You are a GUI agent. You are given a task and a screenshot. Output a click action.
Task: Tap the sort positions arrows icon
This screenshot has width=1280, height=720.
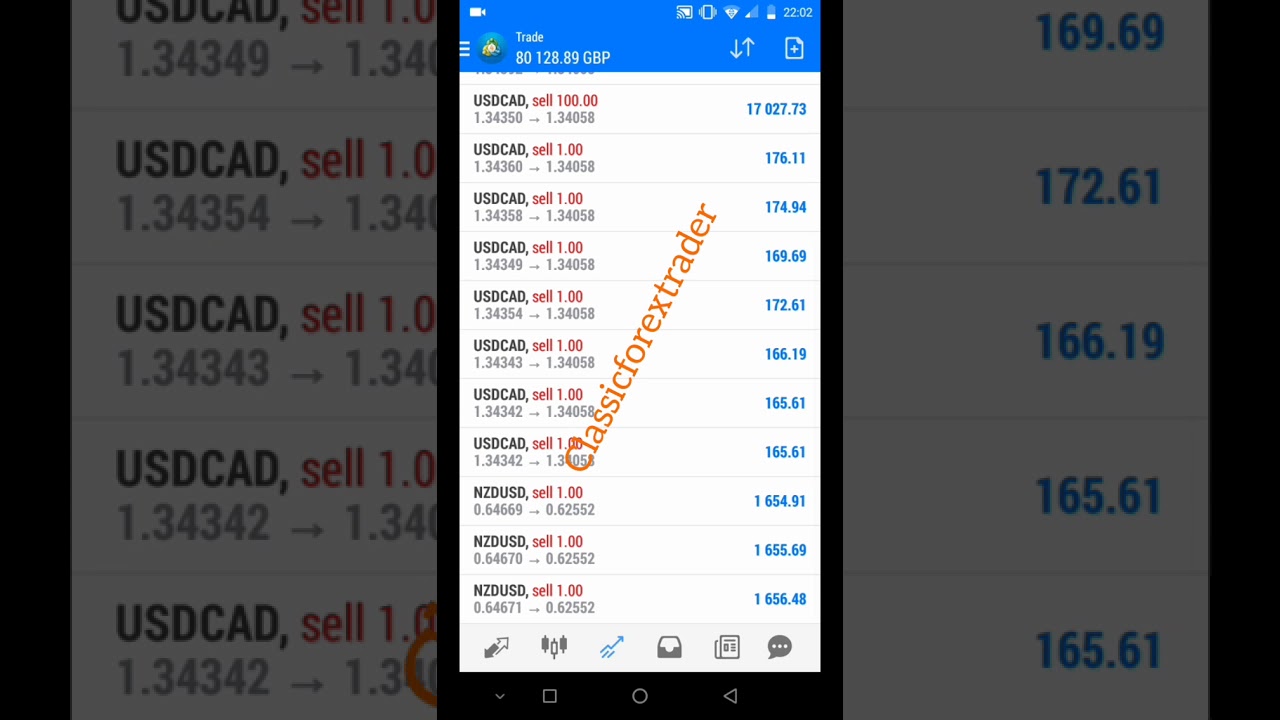(741, 48)
